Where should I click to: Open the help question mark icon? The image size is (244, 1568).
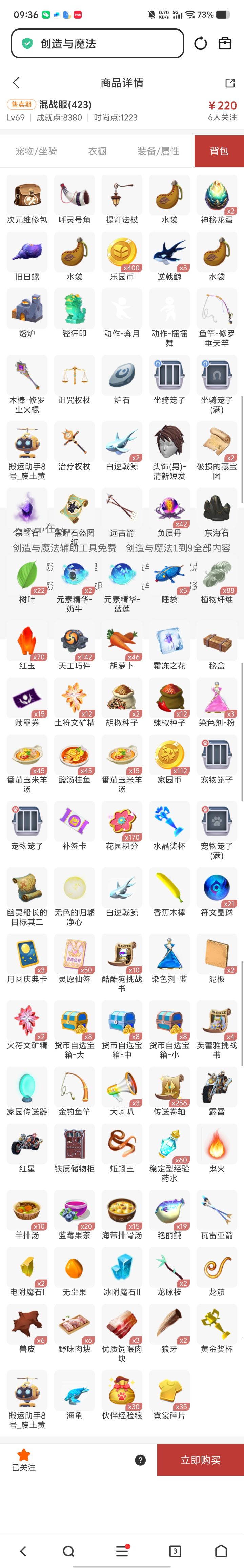[141, 1460]
